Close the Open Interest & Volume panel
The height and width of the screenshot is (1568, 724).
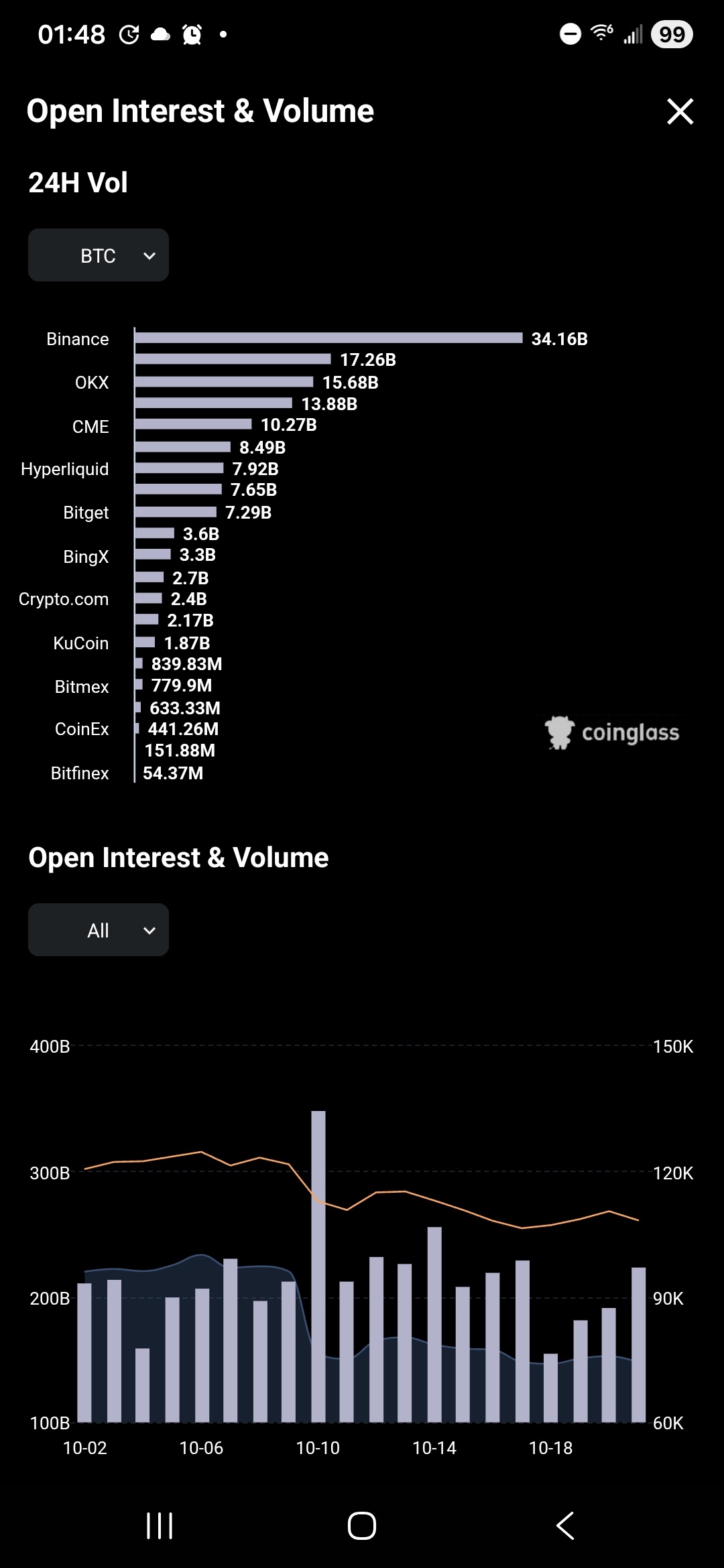point(680,111)
